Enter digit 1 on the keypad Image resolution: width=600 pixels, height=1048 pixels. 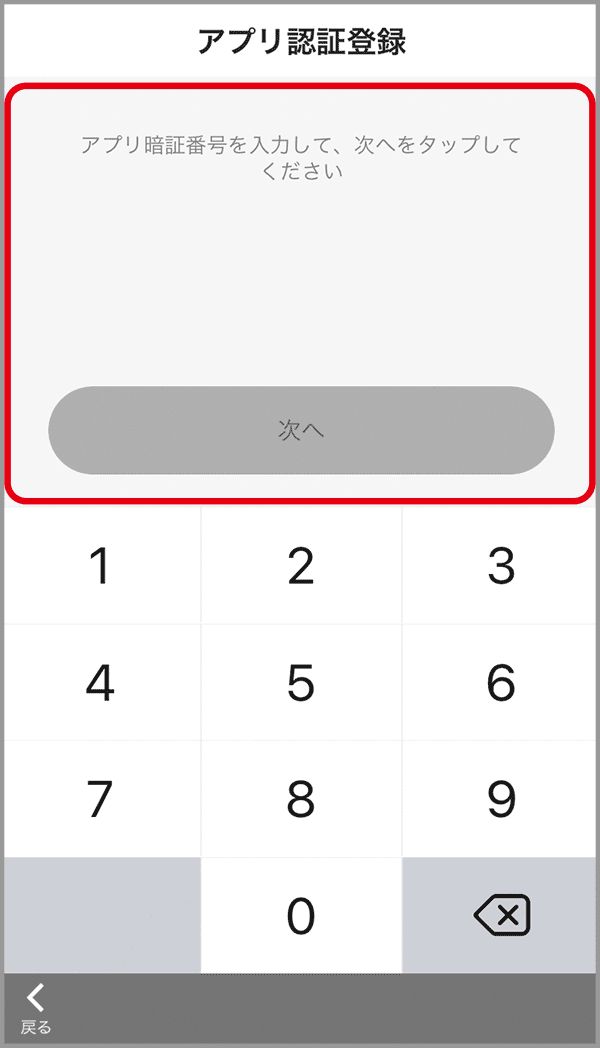(x=102, y=565)
